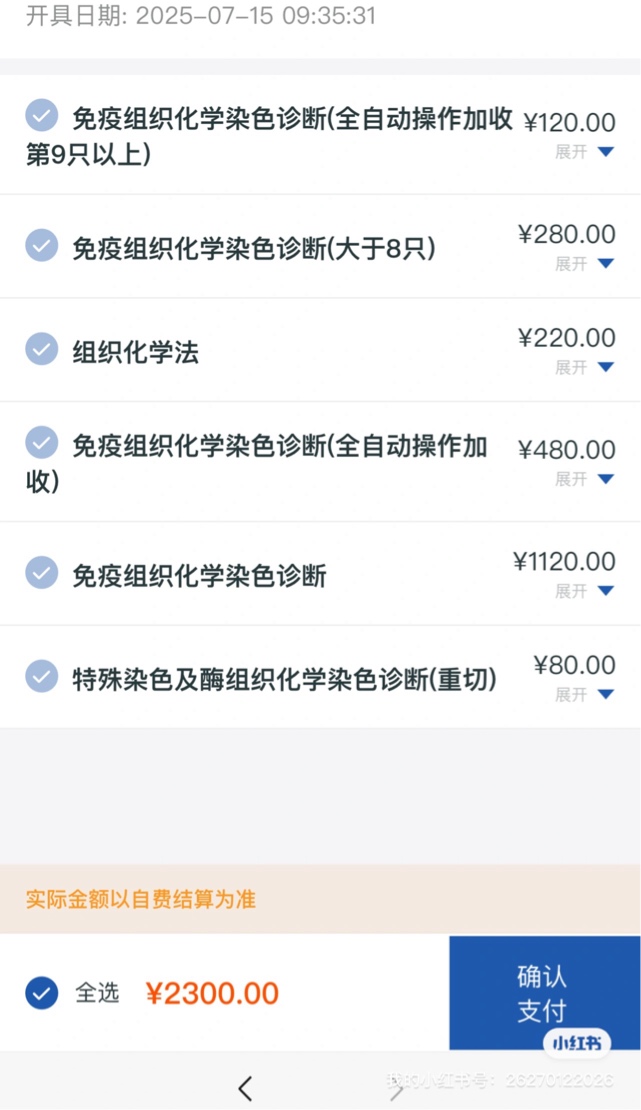Expand the ¥280.00 大于8只 item
This screenshot has width=641, height=1110.
coord(584,263)
